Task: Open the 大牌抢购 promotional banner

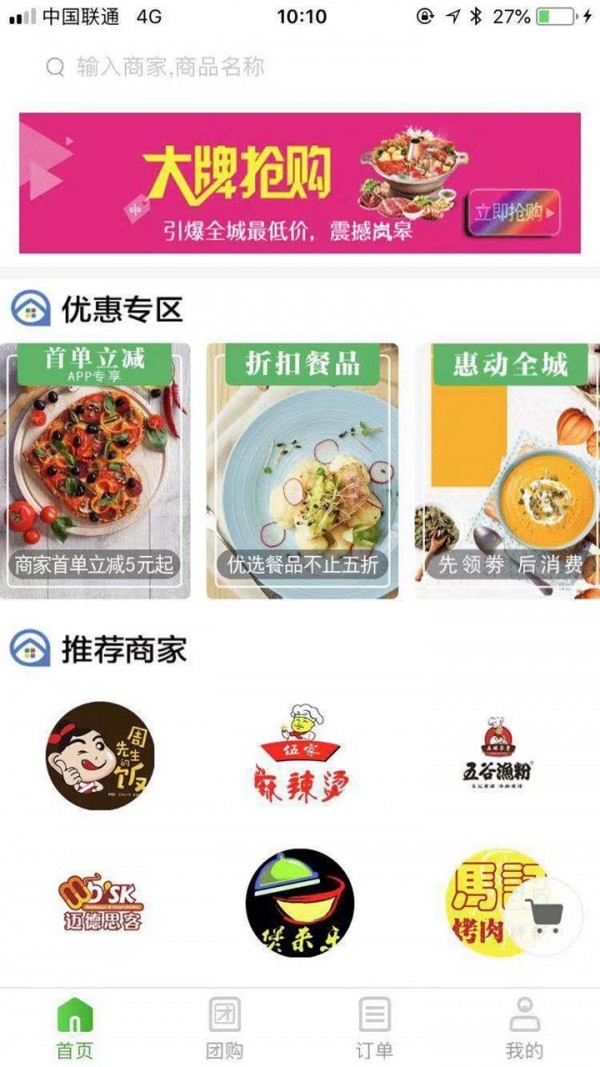Action: point(300,182)
